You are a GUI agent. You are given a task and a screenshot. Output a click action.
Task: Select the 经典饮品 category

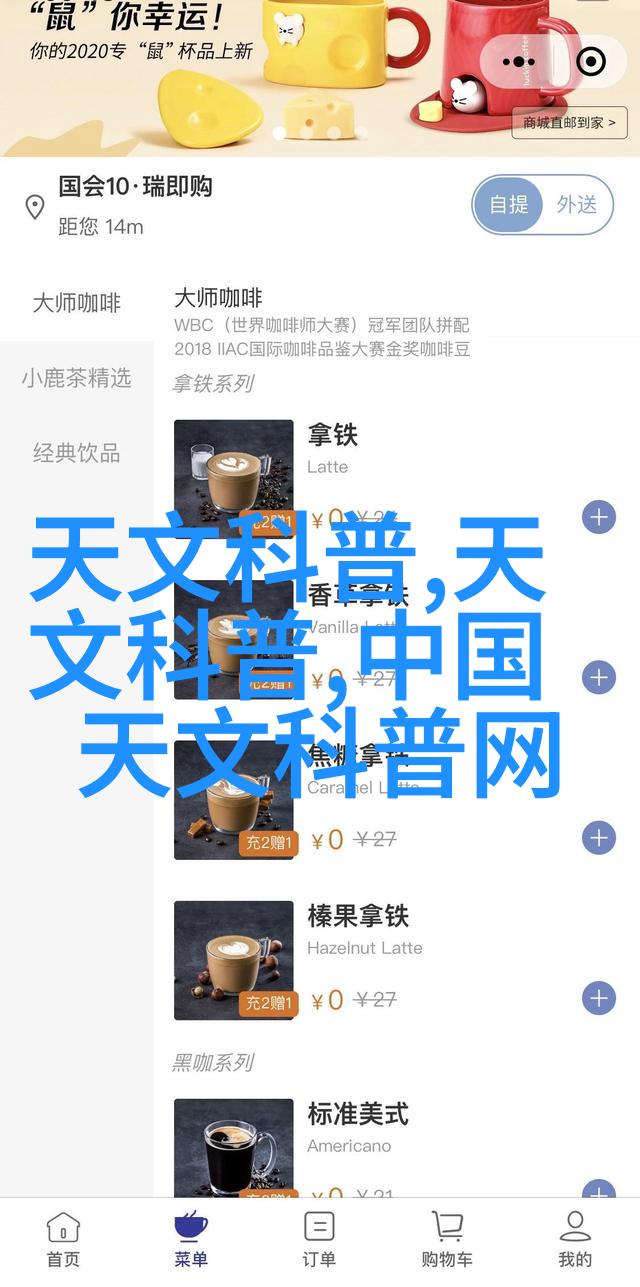76,453
